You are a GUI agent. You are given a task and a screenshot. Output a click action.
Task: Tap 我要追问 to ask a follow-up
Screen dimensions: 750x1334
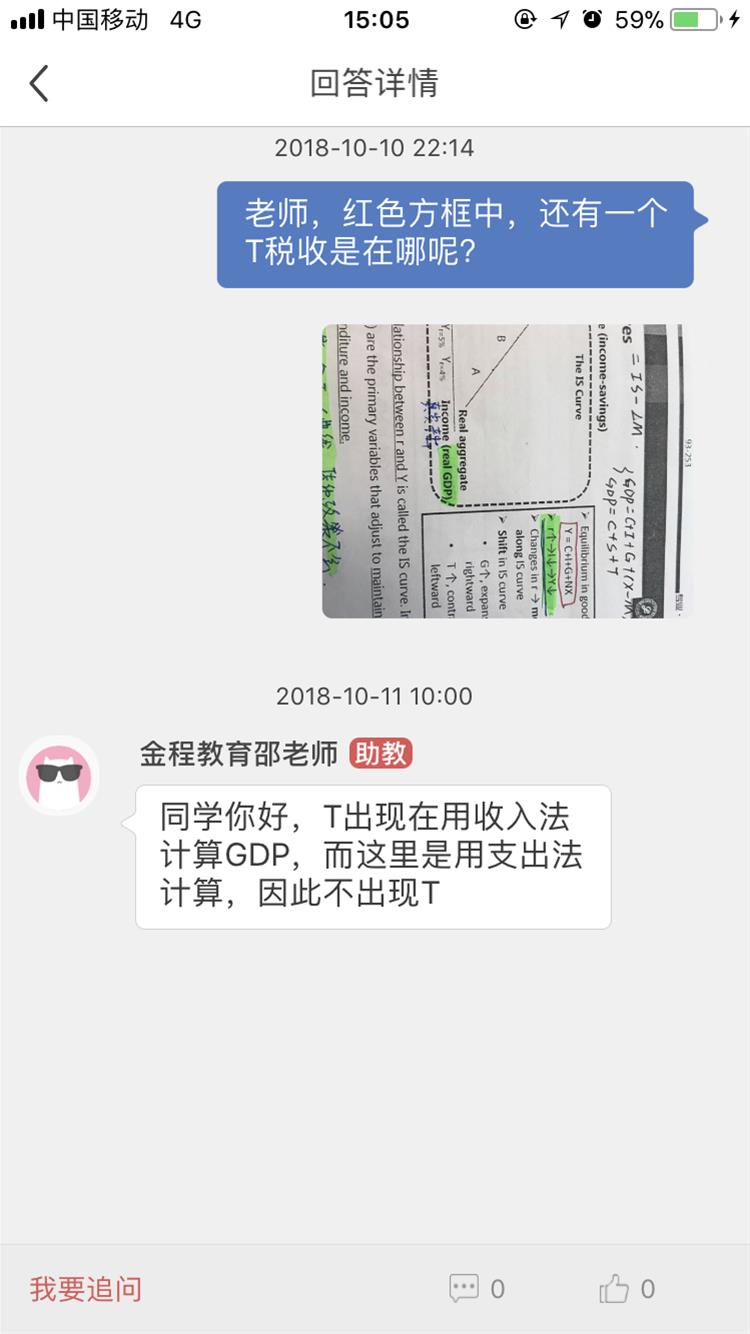86,1289
